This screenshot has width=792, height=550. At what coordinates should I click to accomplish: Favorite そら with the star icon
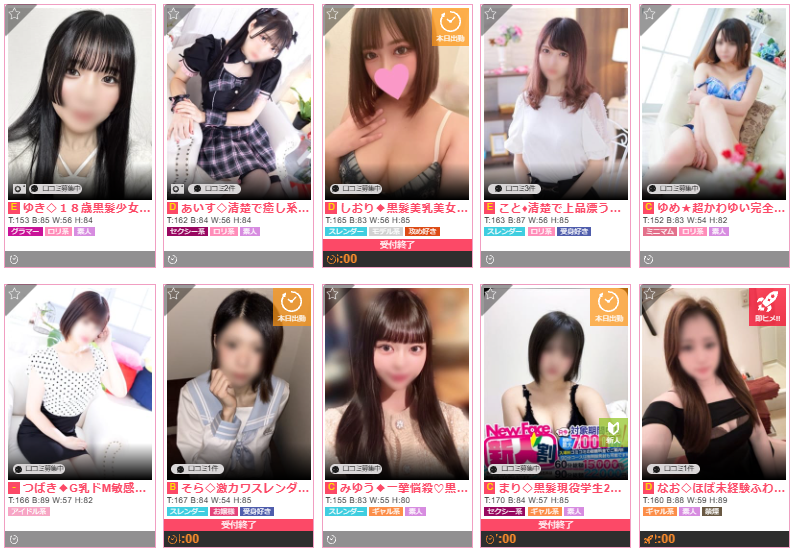[x=173, y=295]
